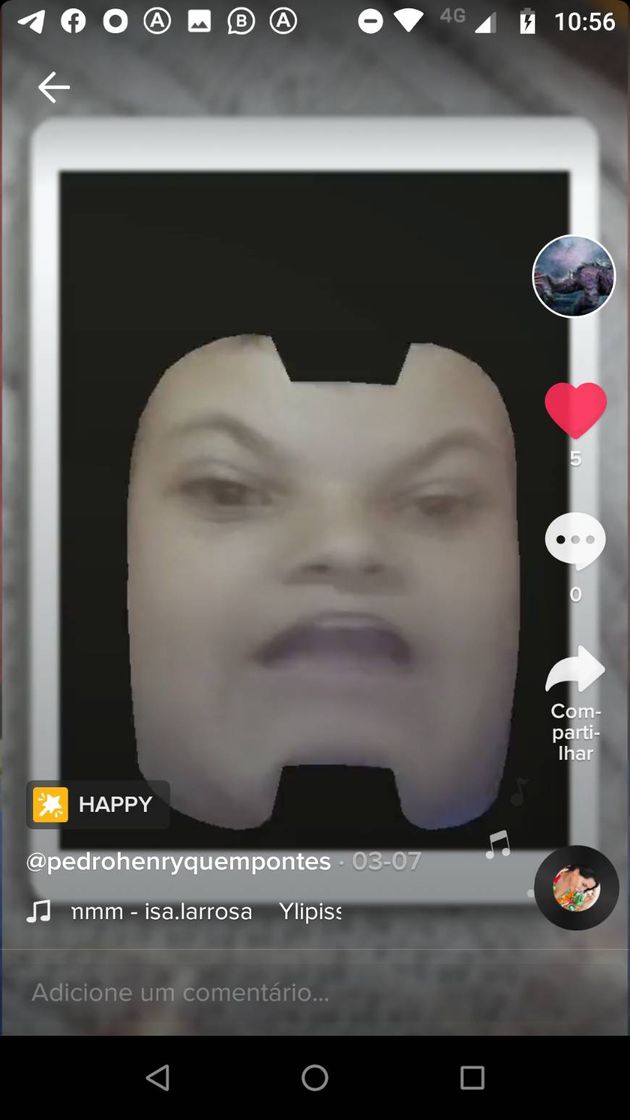
Task: Open @pedrohenryquempontes profile link
Action: [x=179, y=861]
